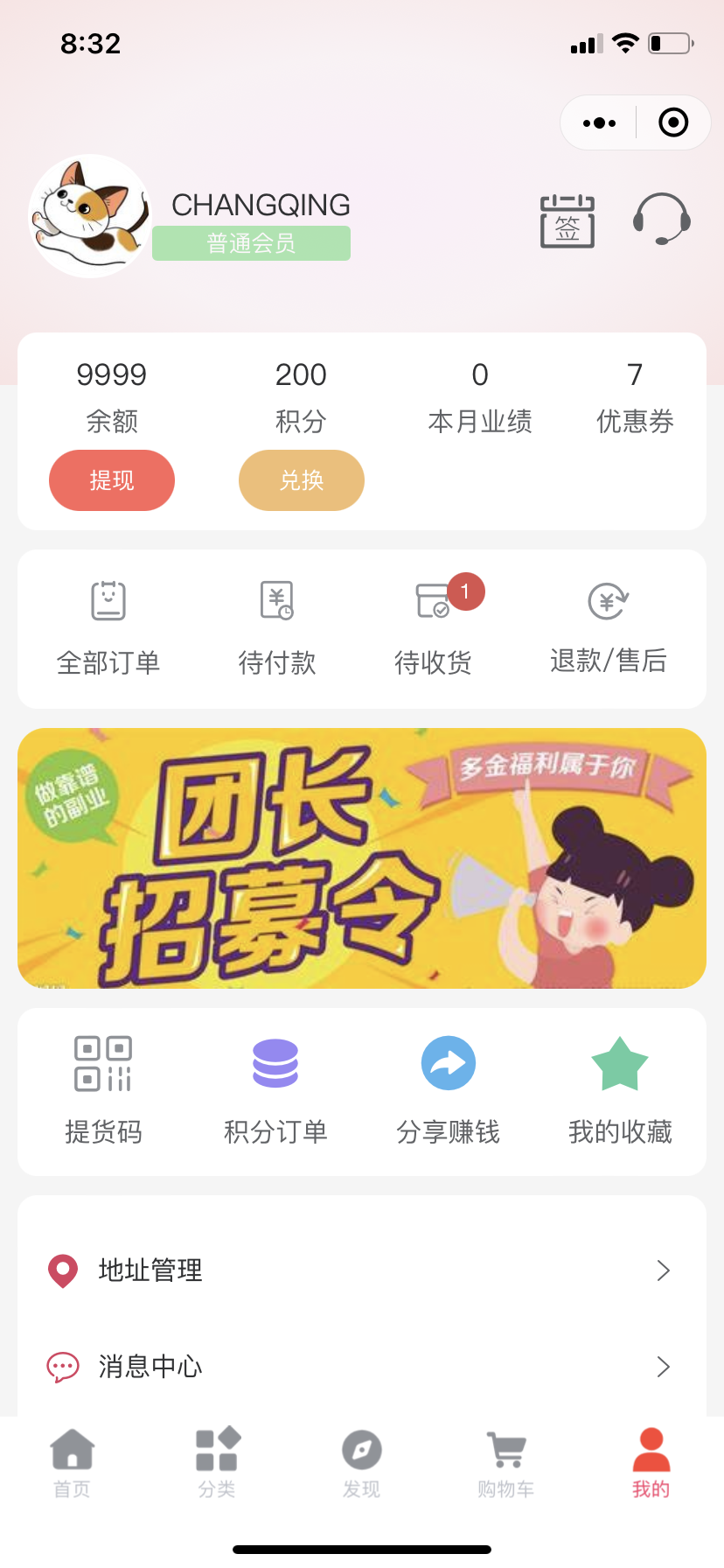Open 地址管理 address management row
The height and width of the screenshot is (1568, 724).
click(362, 1270)
